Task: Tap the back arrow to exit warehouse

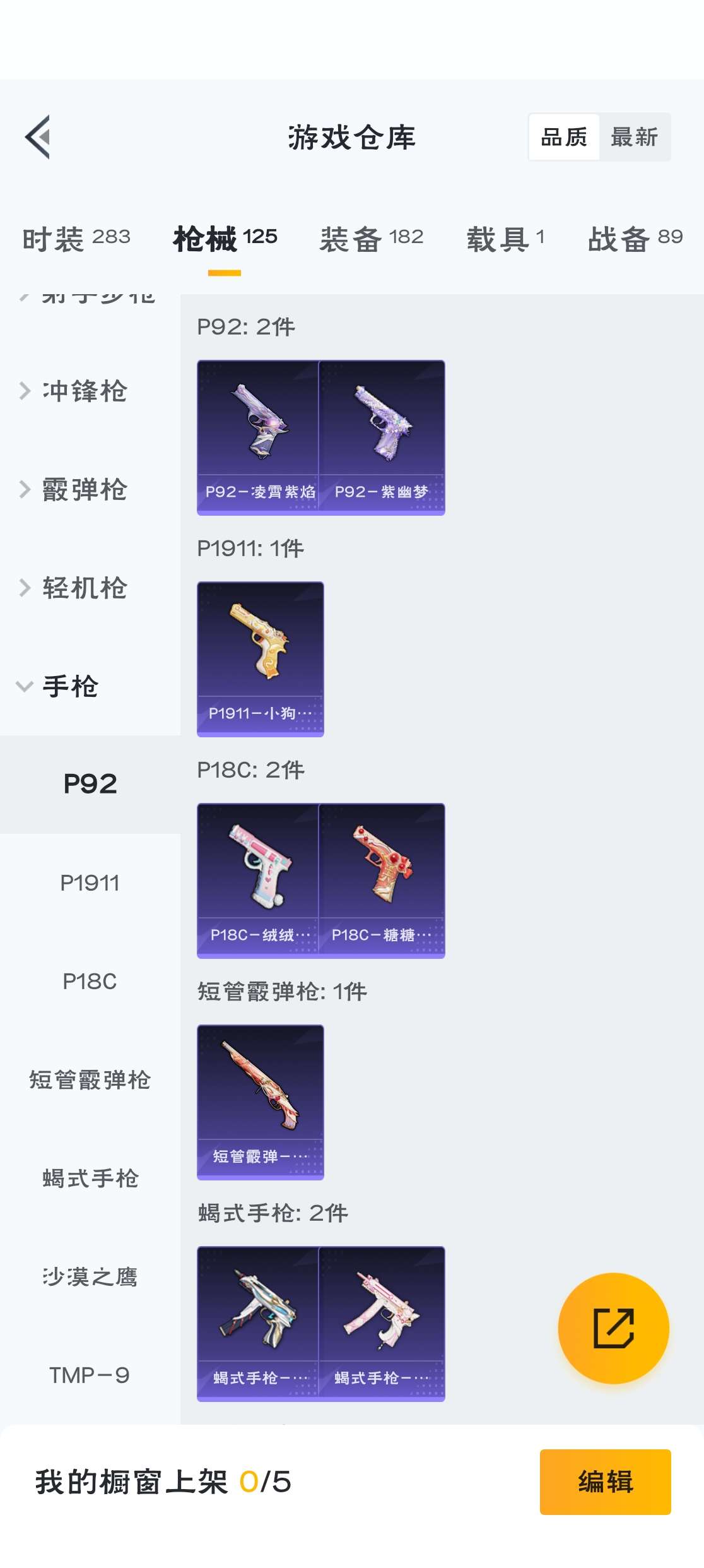Action: pos(39,138)
